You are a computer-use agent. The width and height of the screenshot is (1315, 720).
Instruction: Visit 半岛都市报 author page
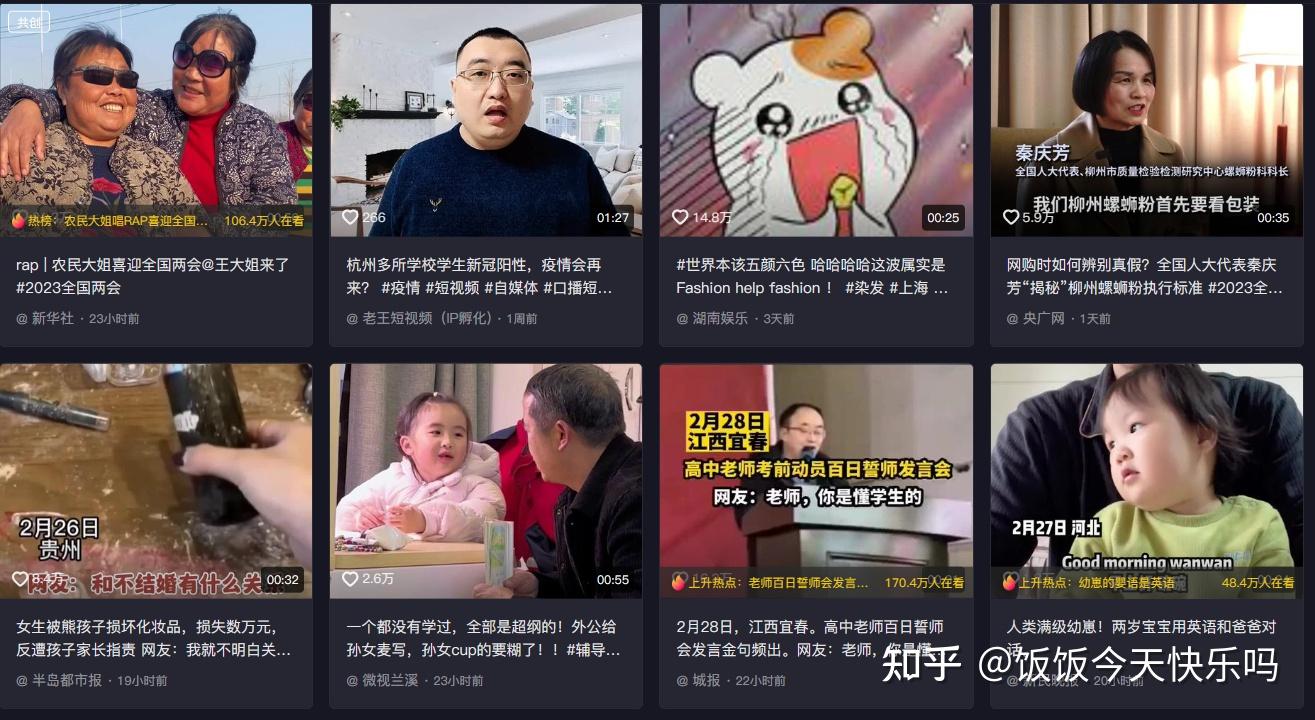[66, 680]
